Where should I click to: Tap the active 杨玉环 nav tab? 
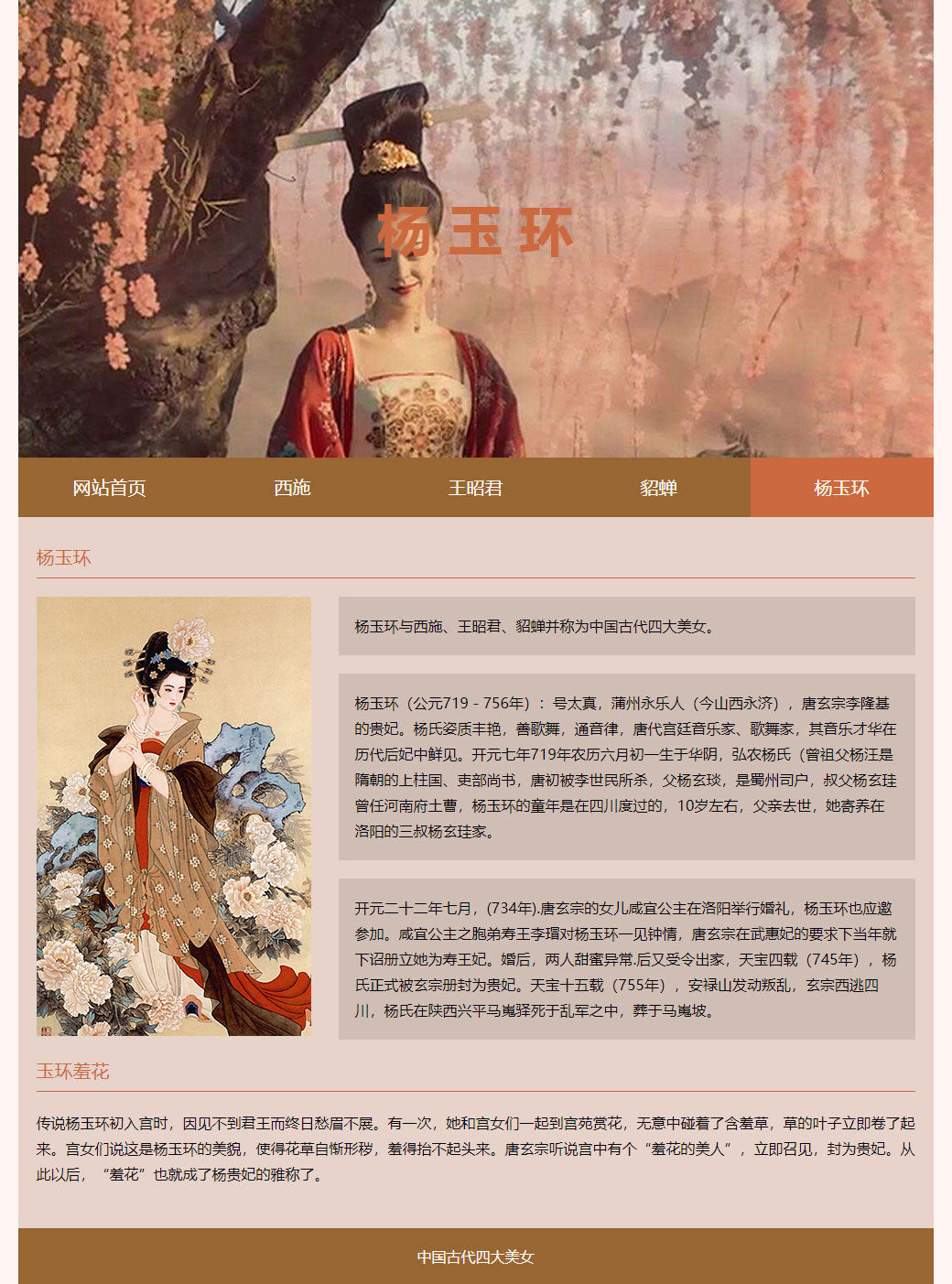(842, 488)
